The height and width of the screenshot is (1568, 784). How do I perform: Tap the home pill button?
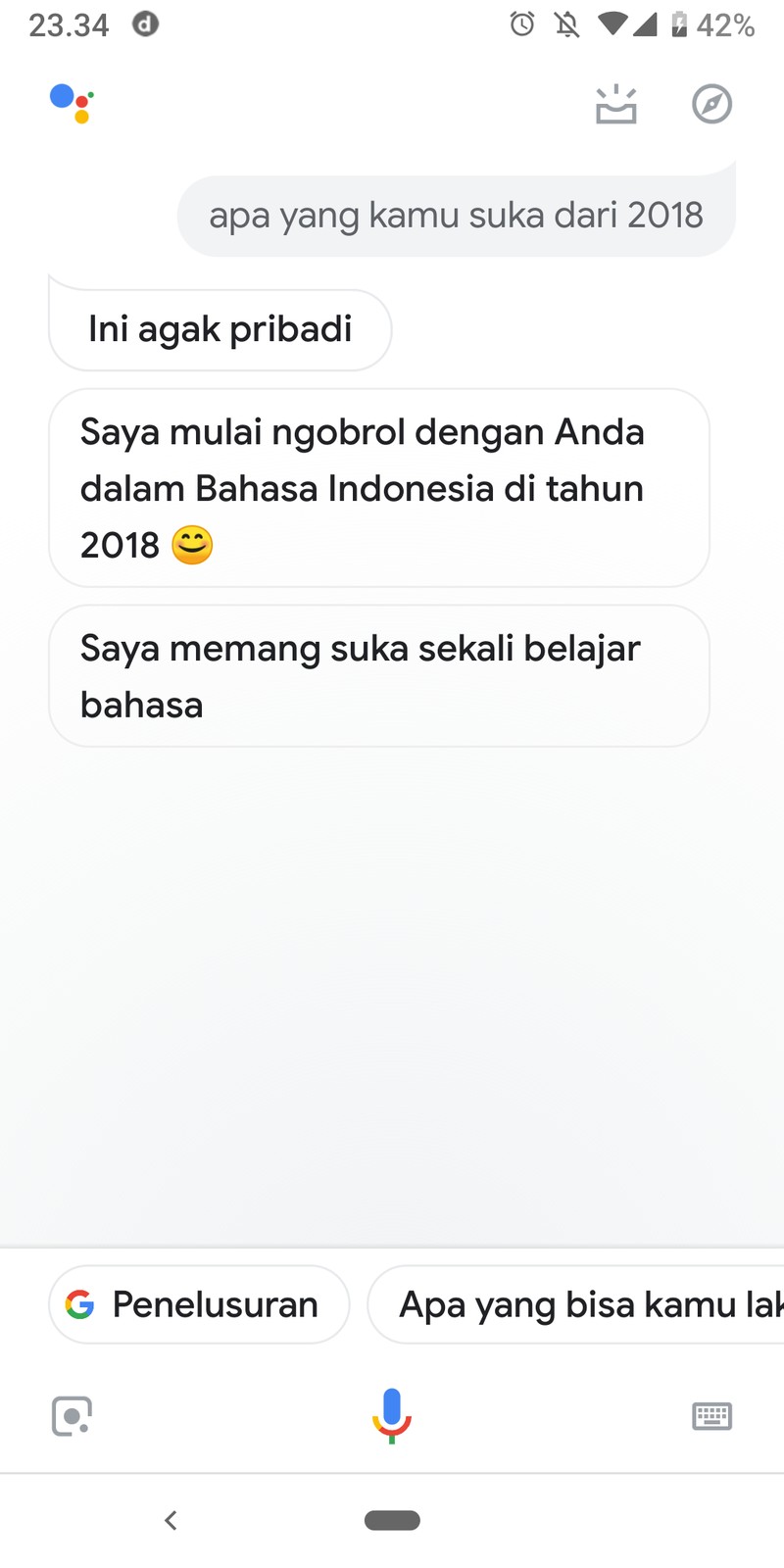[x=392, y=1520]
